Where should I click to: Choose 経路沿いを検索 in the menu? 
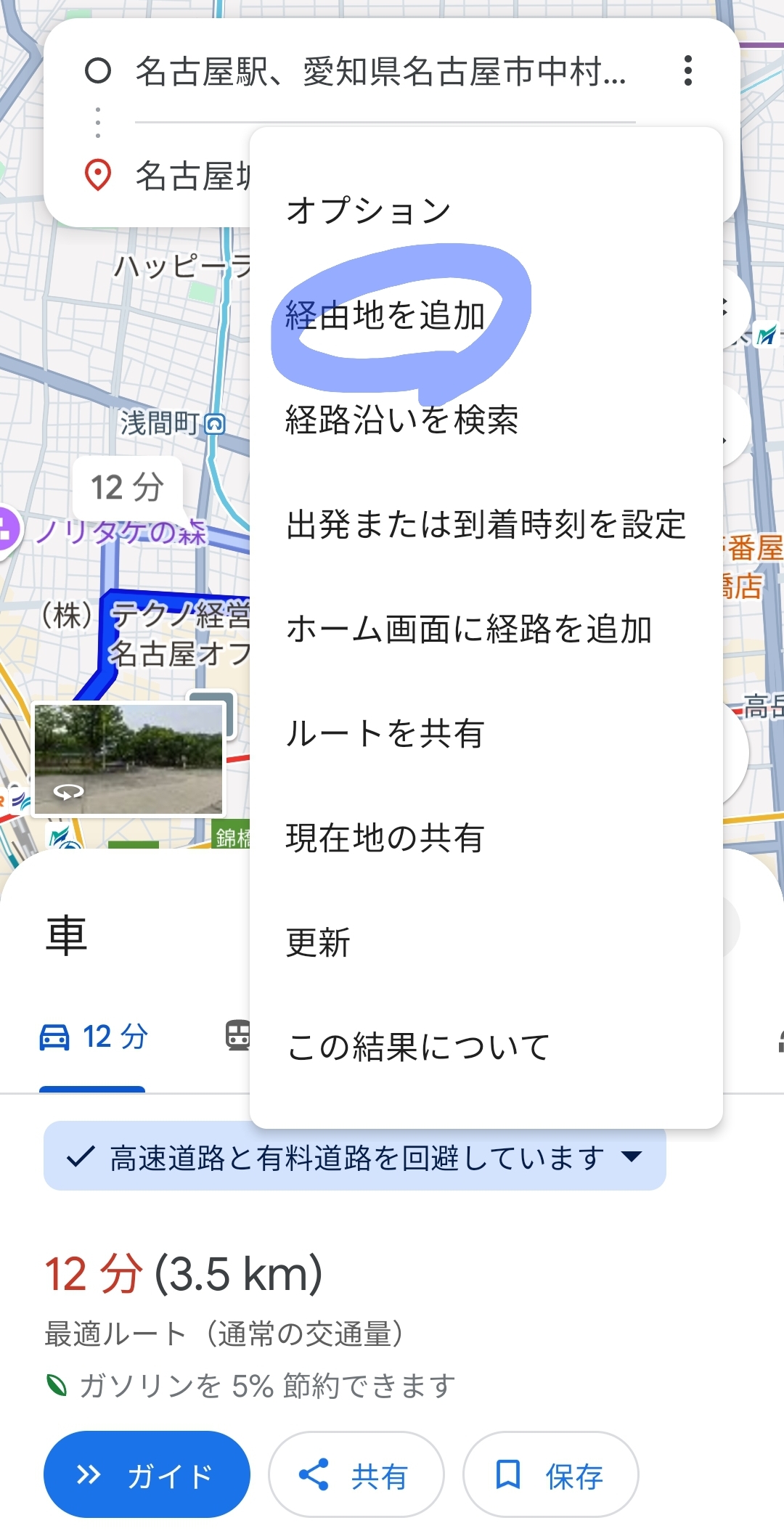click(x=402, y=420)
